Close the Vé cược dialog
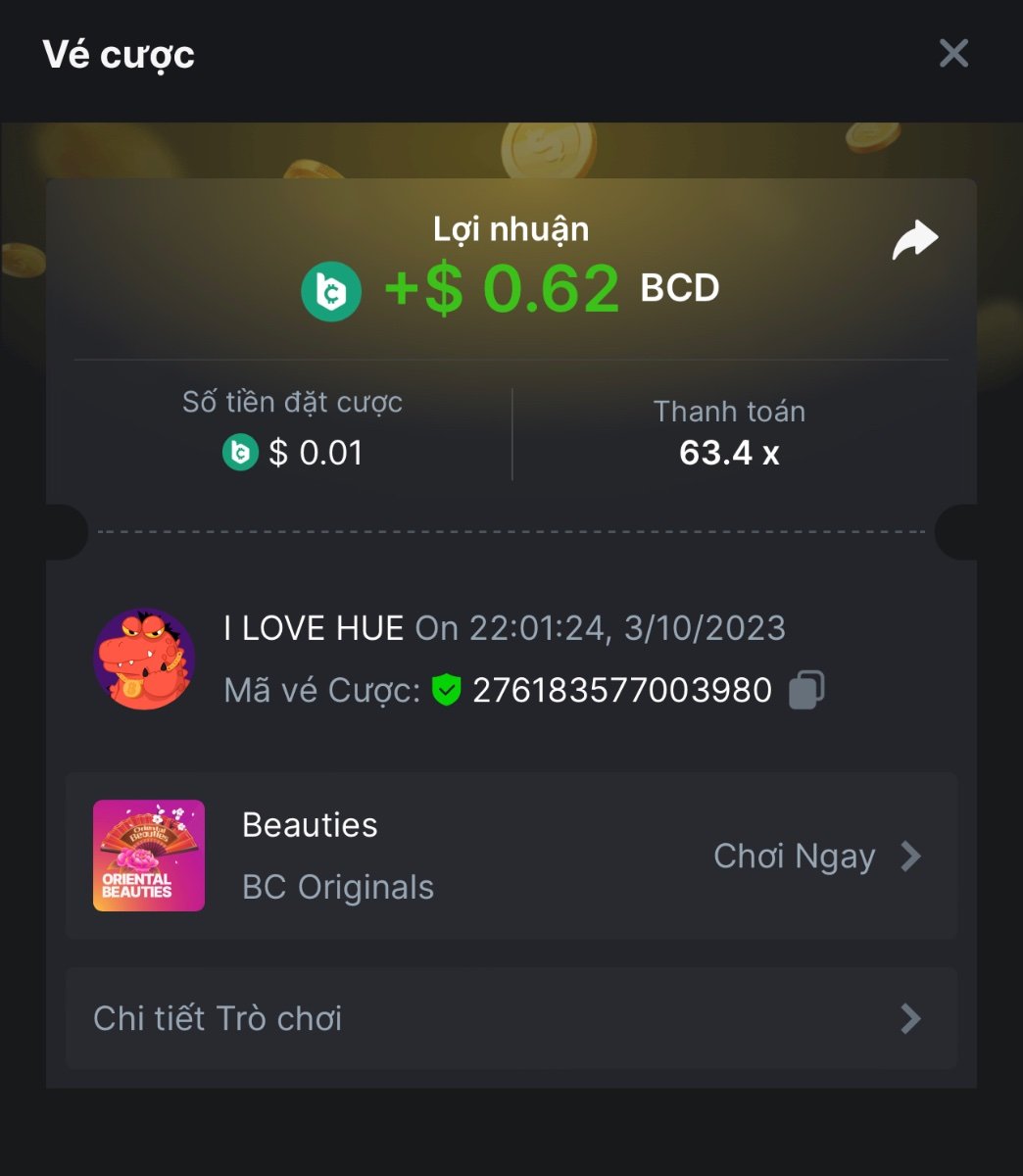 click(953, 53)
